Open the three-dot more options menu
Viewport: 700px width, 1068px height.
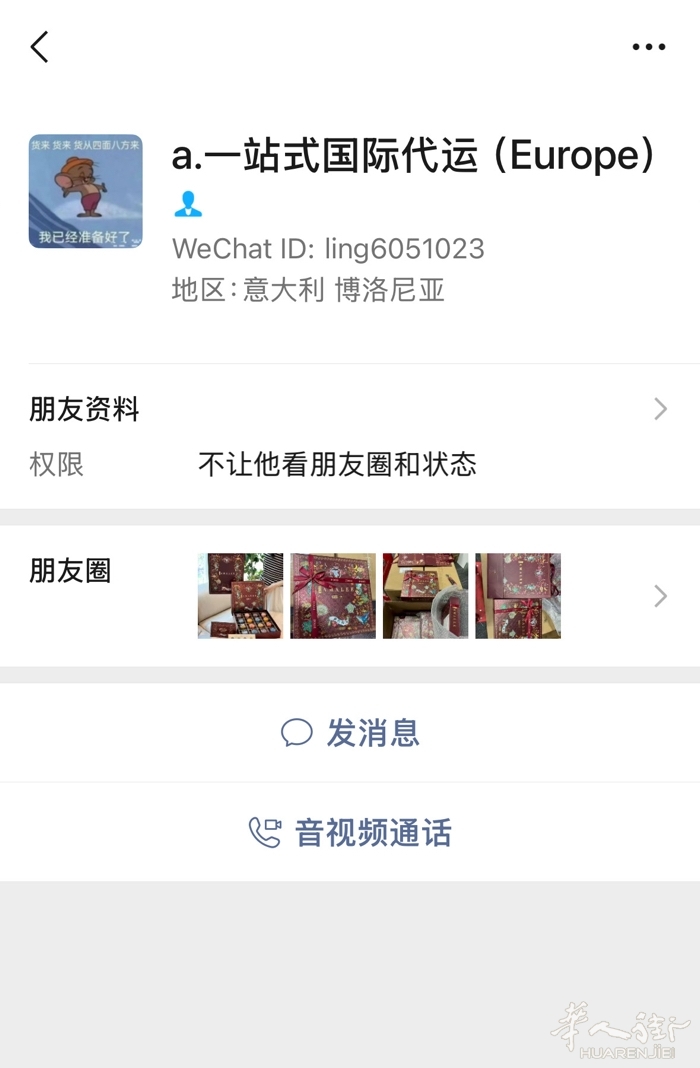tap(648, 47)
